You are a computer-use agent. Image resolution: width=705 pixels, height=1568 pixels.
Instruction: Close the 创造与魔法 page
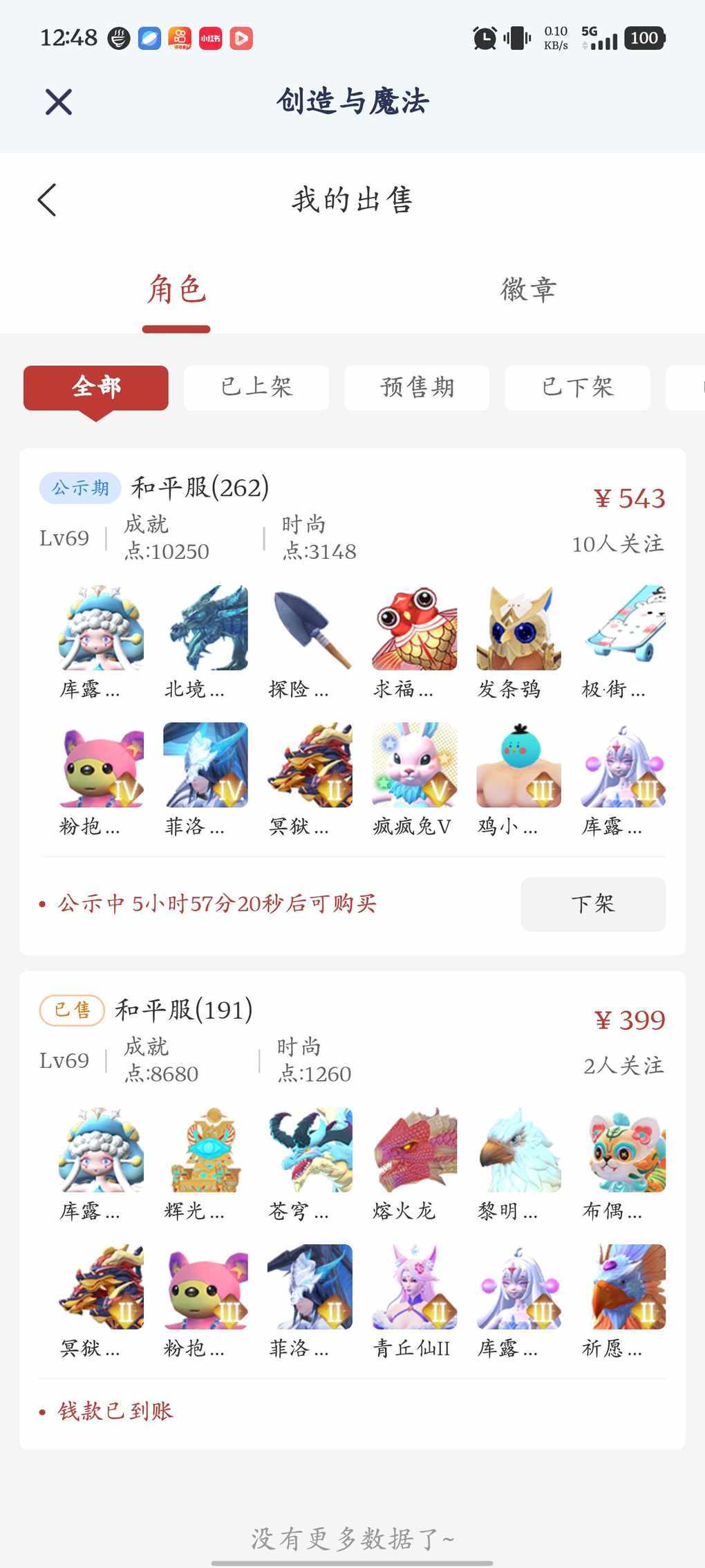59,102
